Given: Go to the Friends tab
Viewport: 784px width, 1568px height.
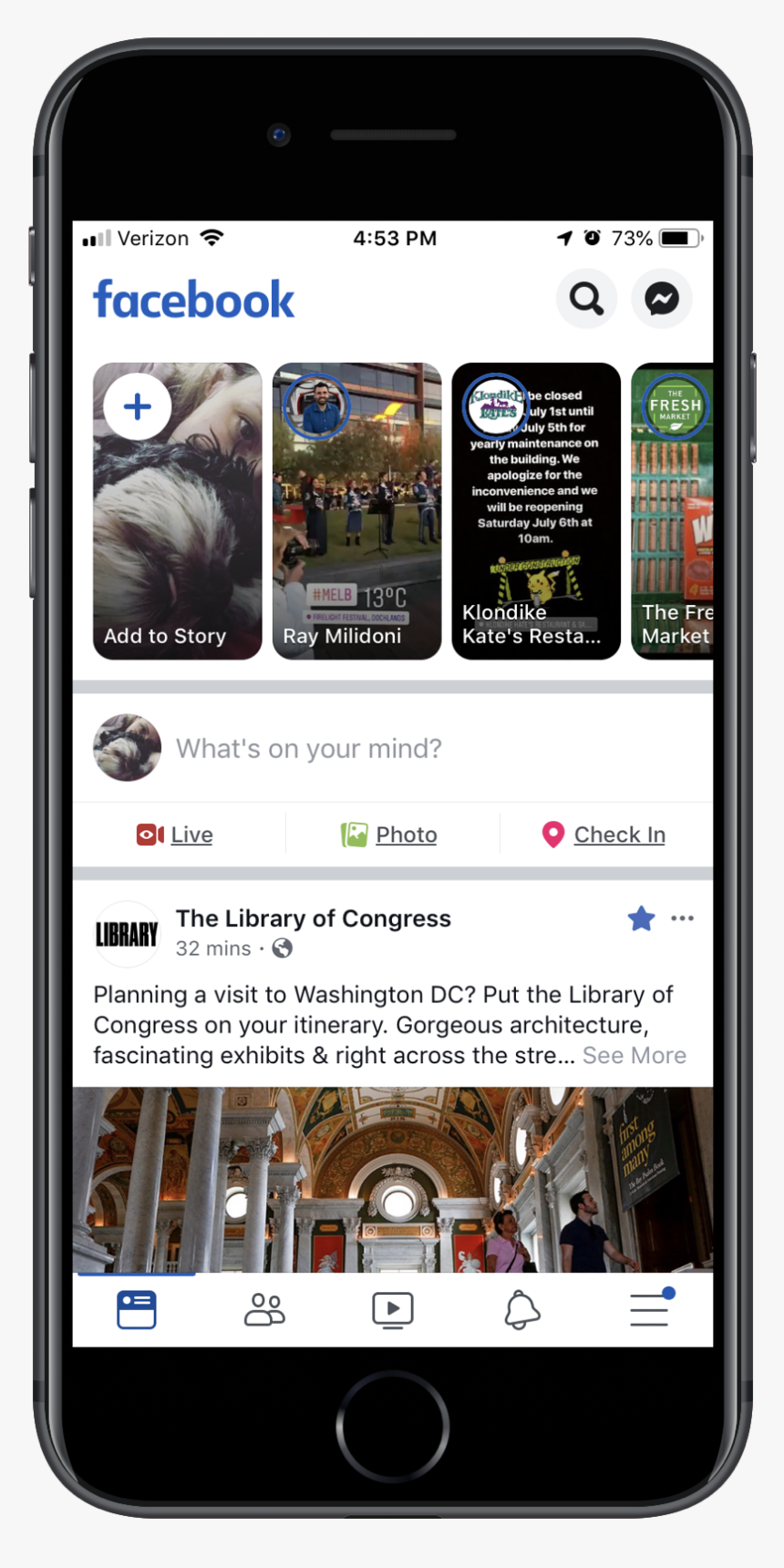Looking at the screenshot, I should (x=264, y=1310).
